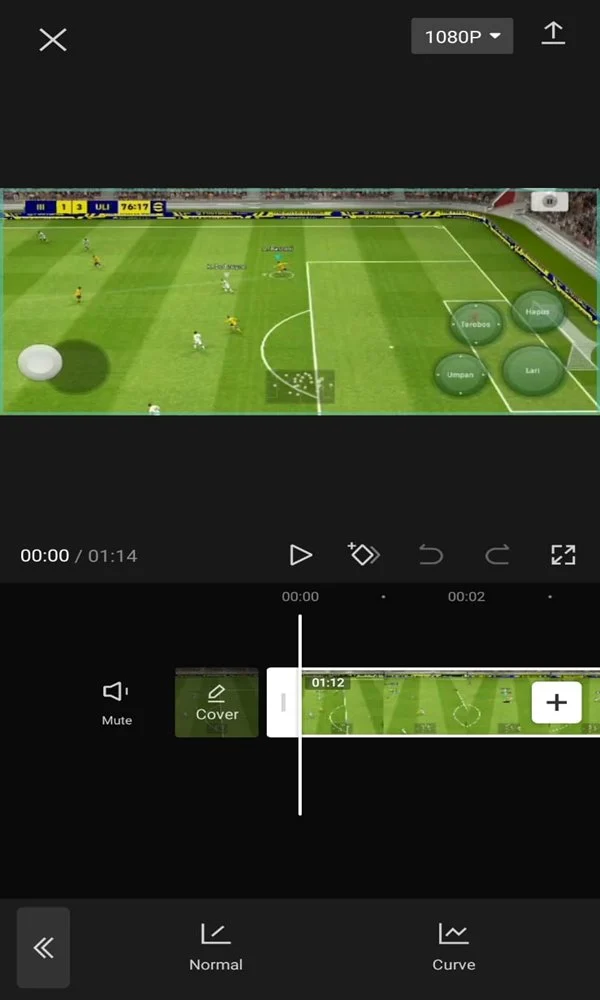
Task: Edit the video Cover
Action: click(217, 702)
